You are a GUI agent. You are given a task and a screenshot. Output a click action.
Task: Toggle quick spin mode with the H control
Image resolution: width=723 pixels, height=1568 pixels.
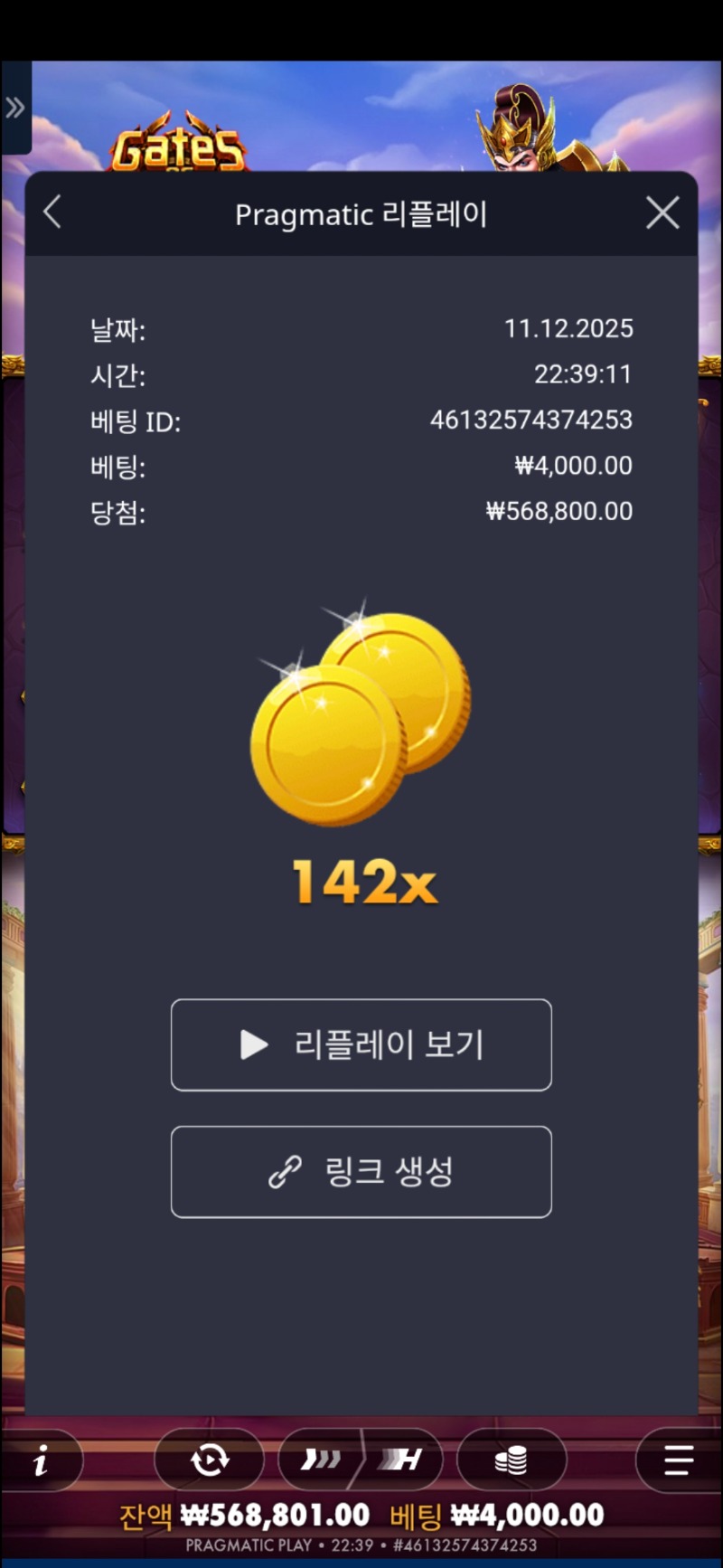[x=400, y=1459]
